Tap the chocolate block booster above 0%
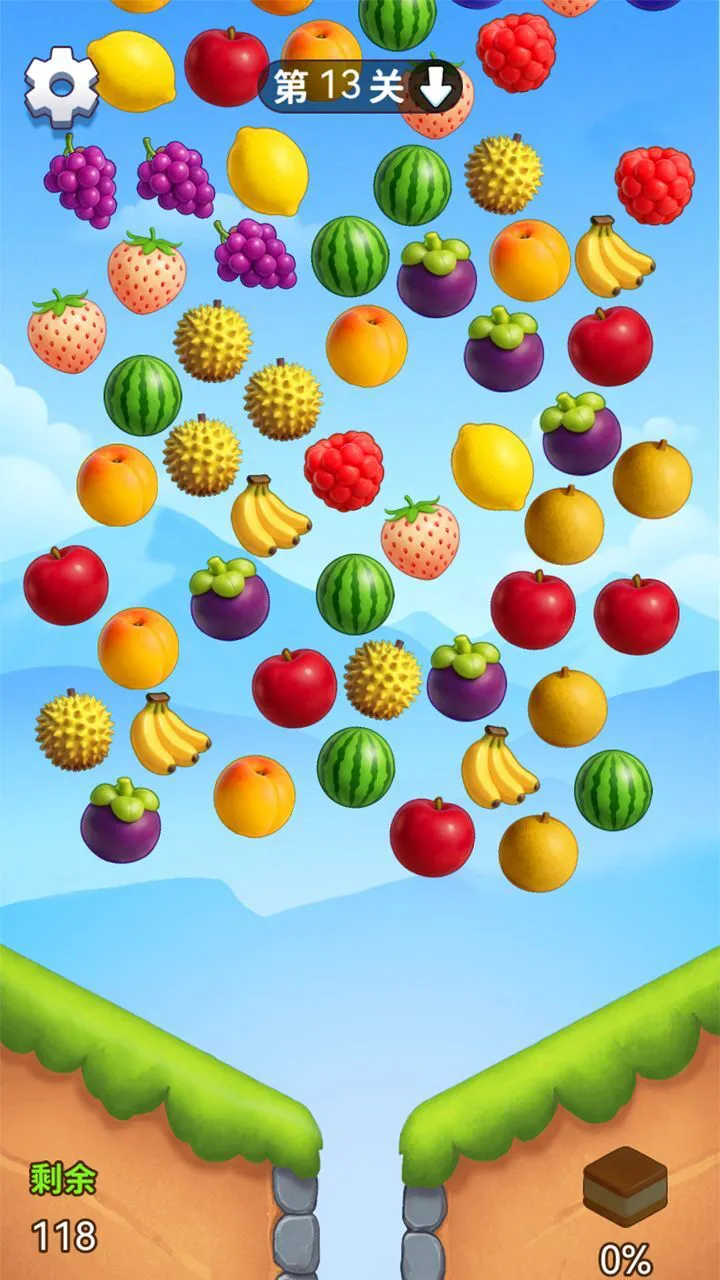The image size is (720, 1280). 625,1186
